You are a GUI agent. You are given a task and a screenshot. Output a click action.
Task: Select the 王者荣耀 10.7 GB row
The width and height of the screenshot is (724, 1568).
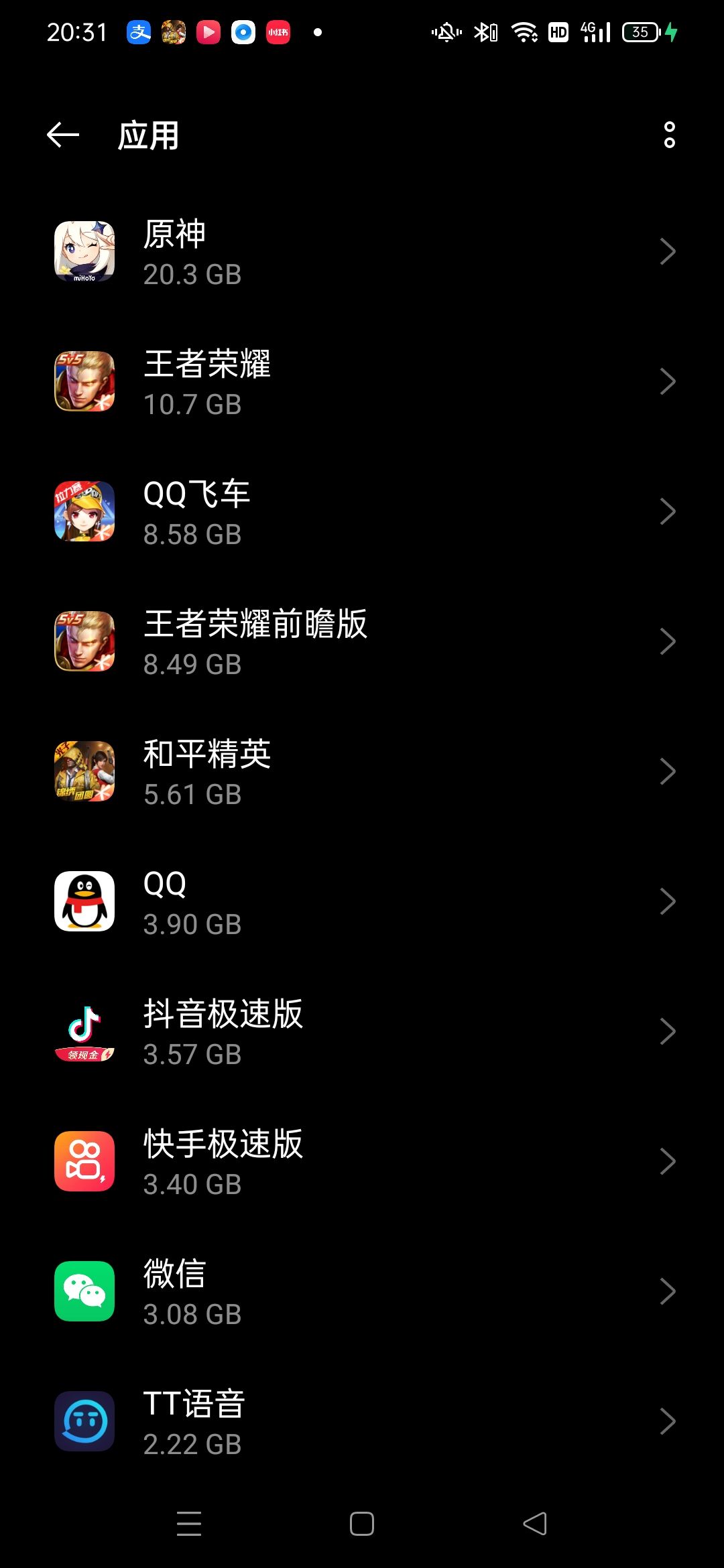coord(362,382)
